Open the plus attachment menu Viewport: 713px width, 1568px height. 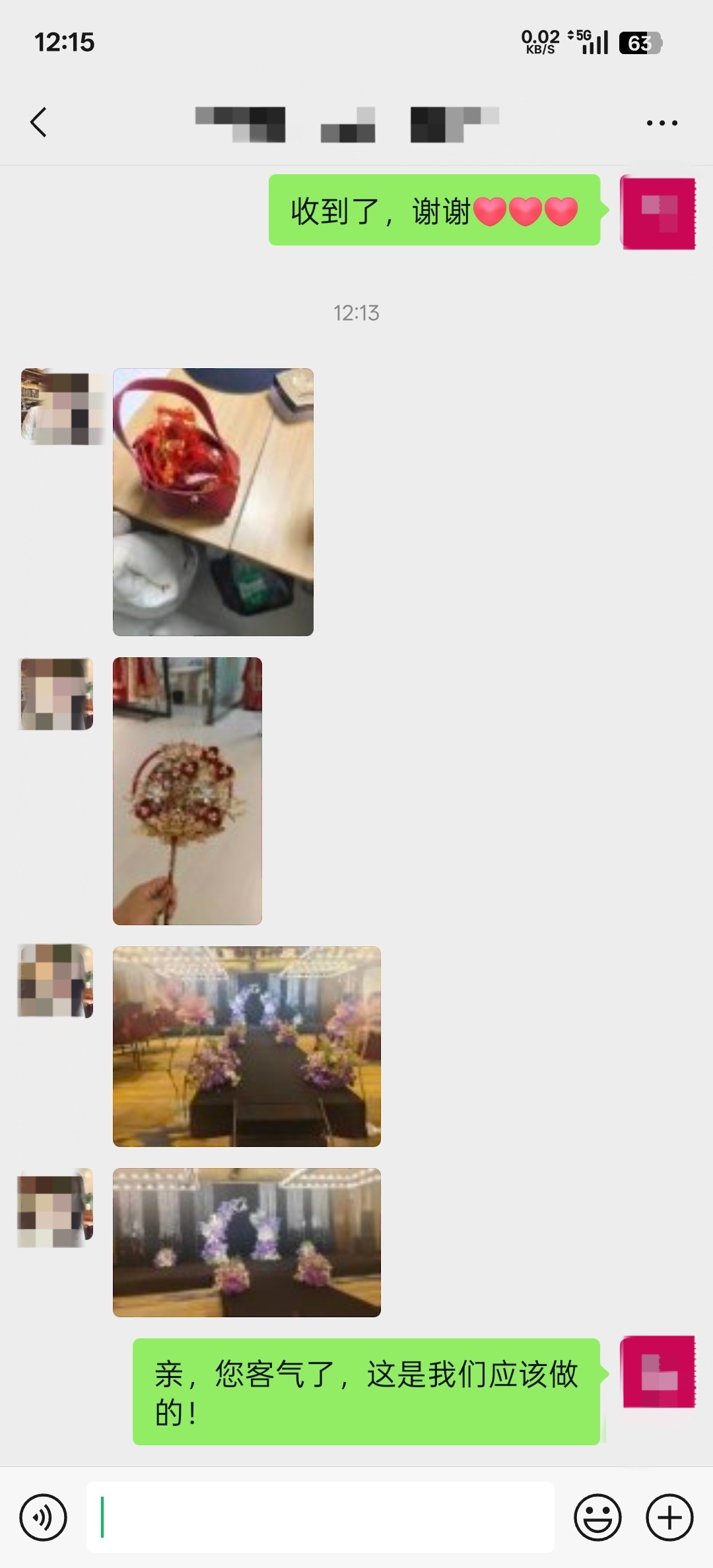pyautogui.click(x=669, y=1517)
